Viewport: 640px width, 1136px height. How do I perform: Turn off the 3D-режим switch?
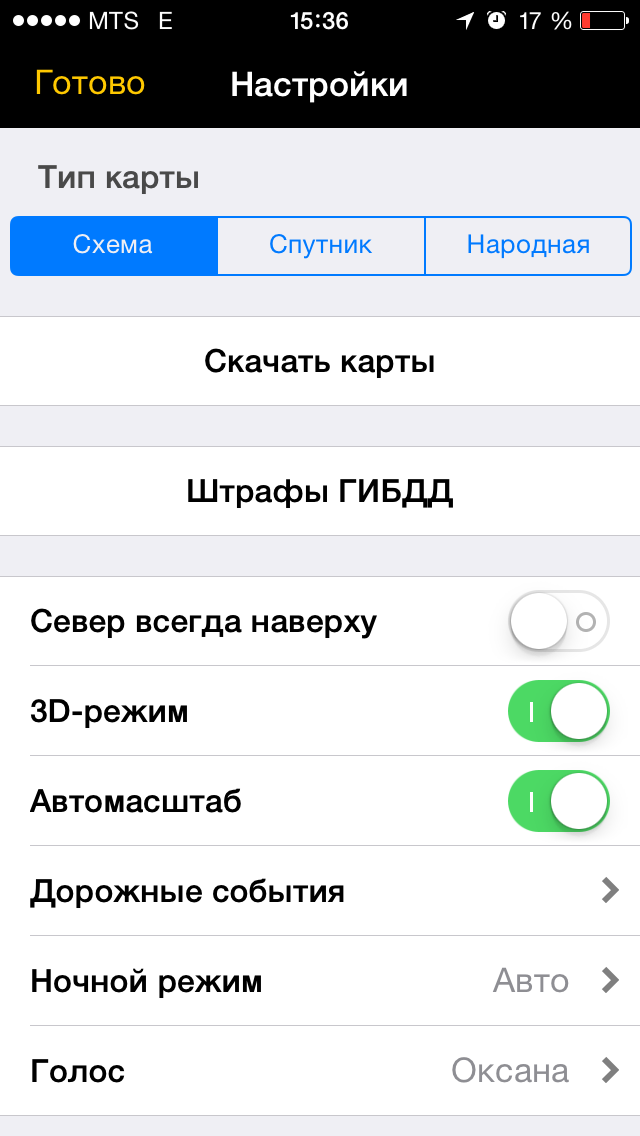[558, 712]
